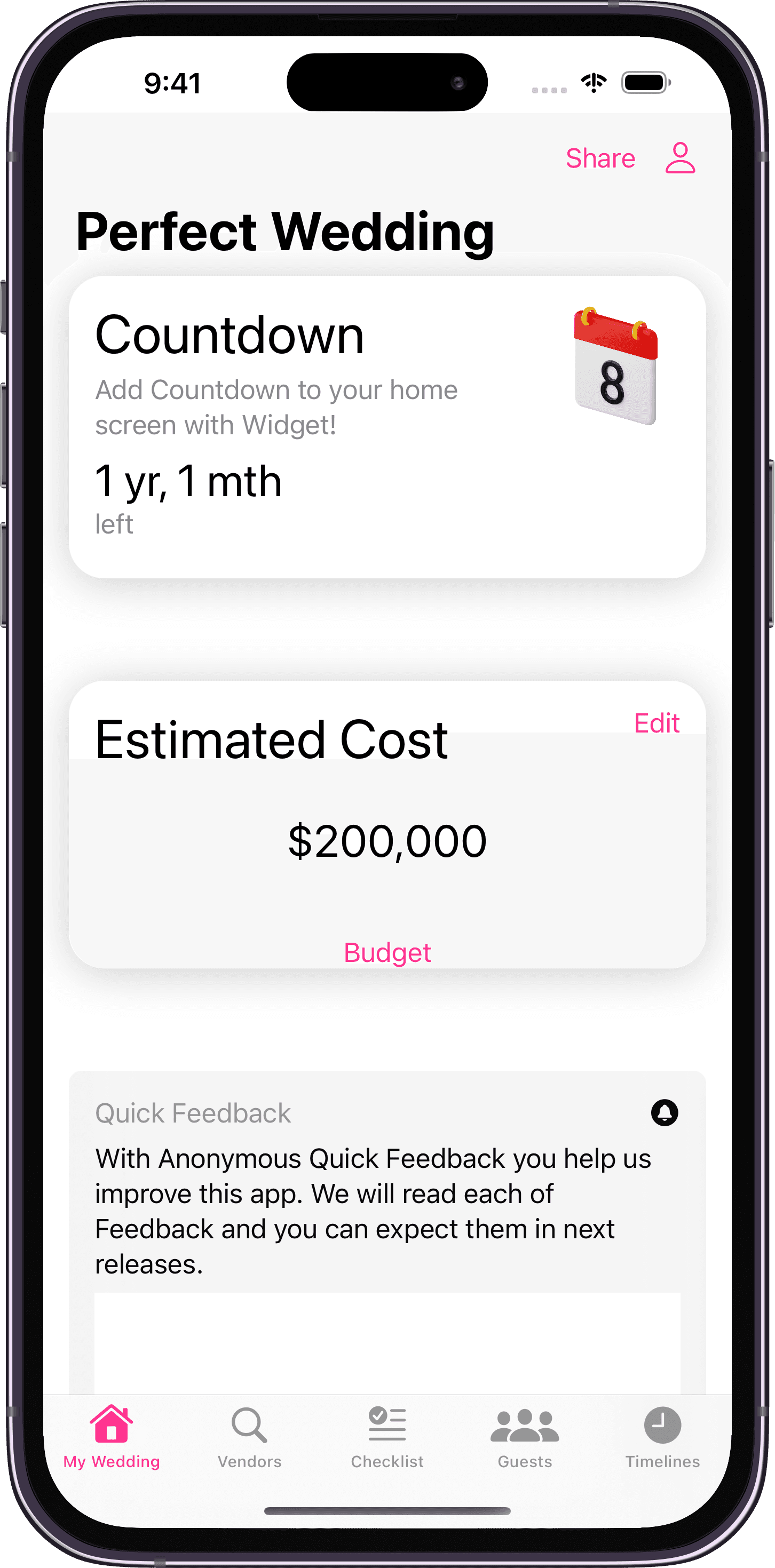Open the profile icon
The height and width of the screenshot is (1568, 775).
(x=679, y=158)
